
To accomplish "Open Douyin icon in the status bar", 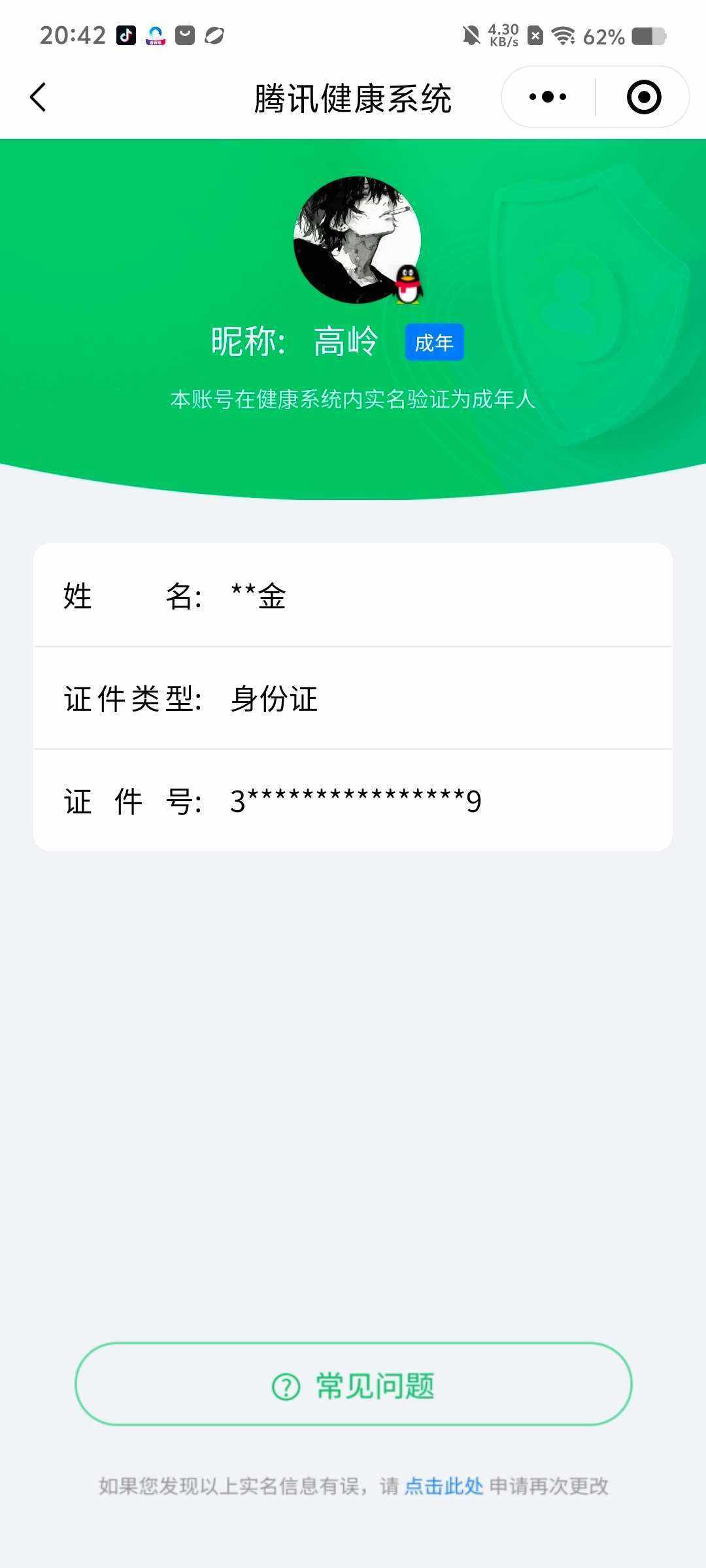I will point(126,37).
